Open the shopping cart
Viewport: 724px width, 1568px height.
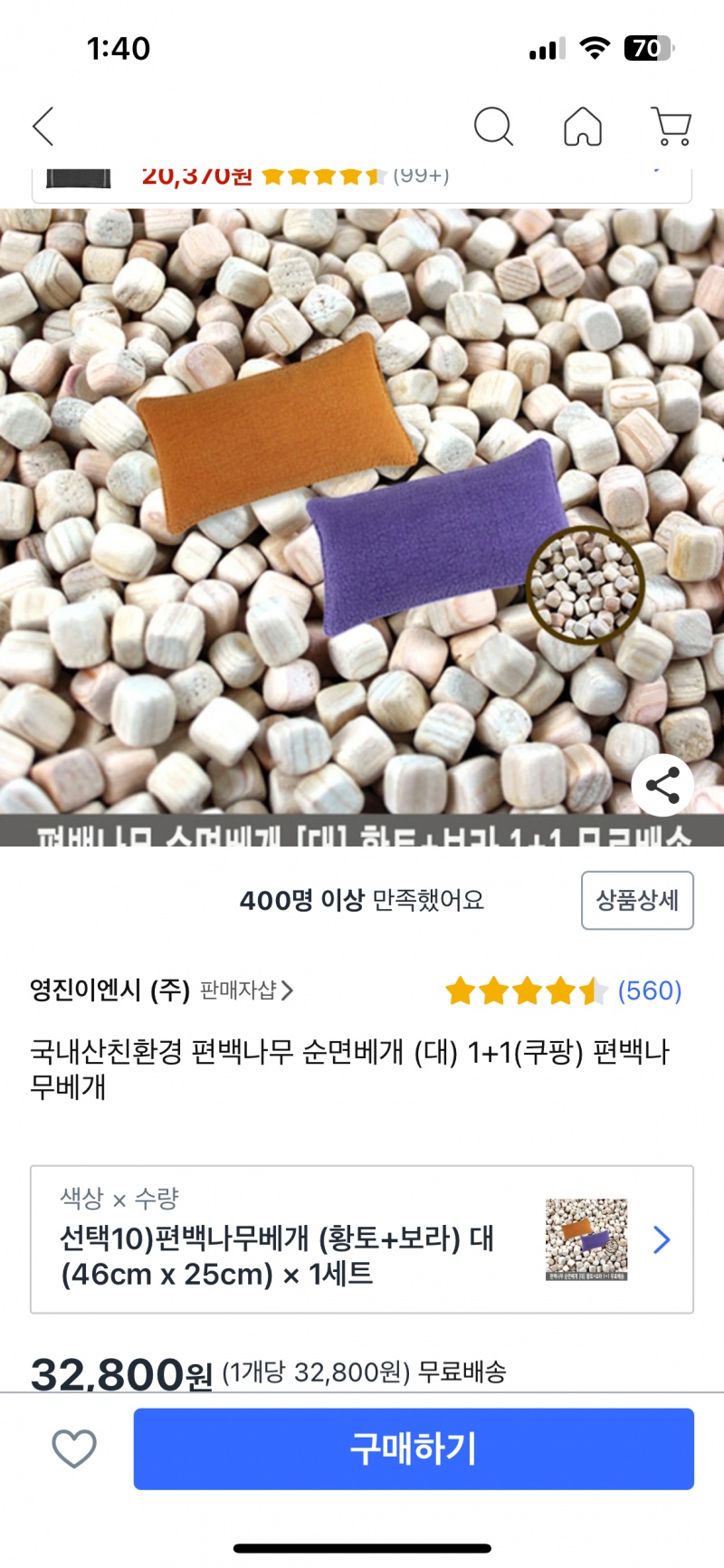point(671,126)
